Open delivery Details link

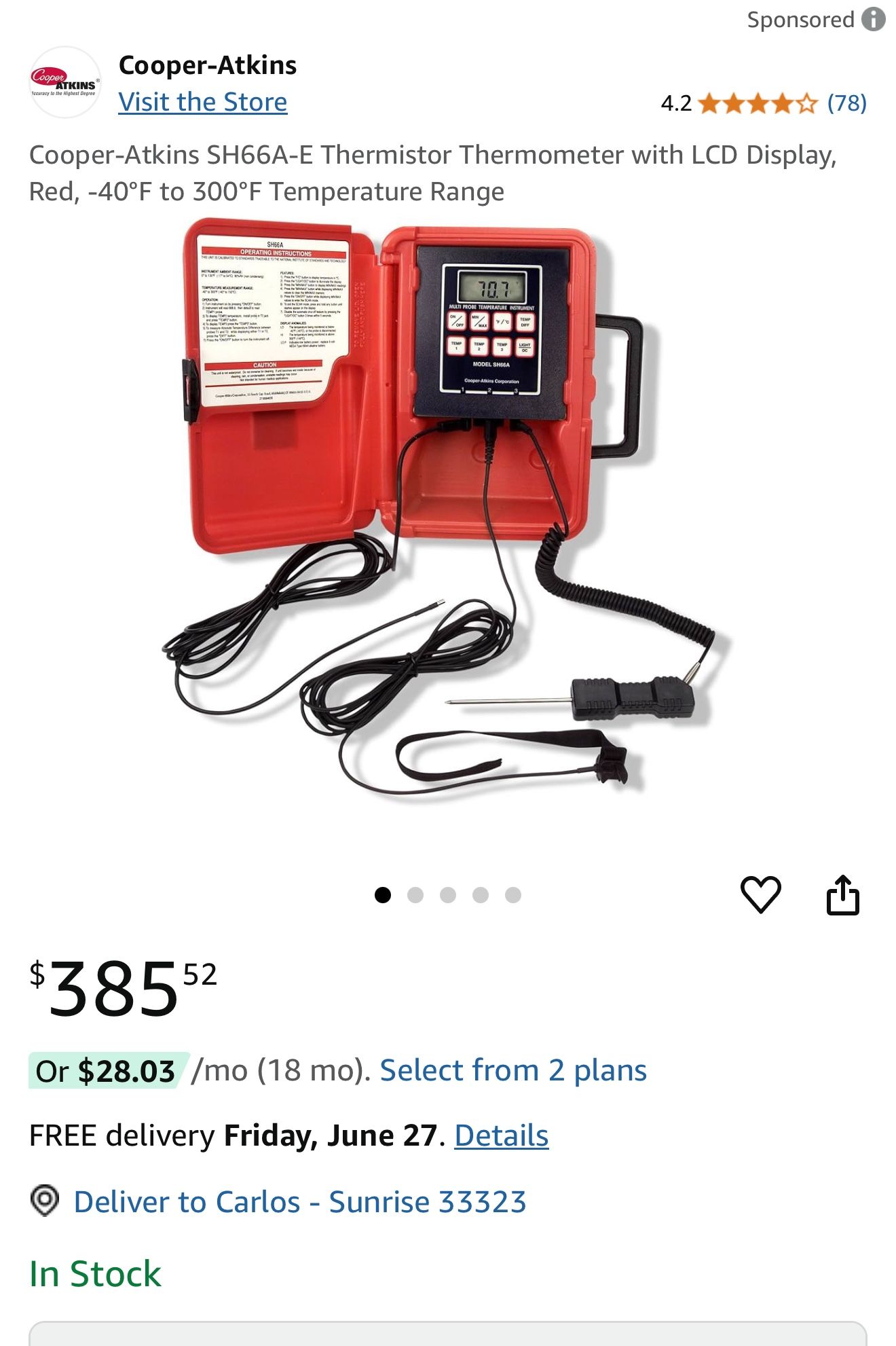click(501, 1135)
